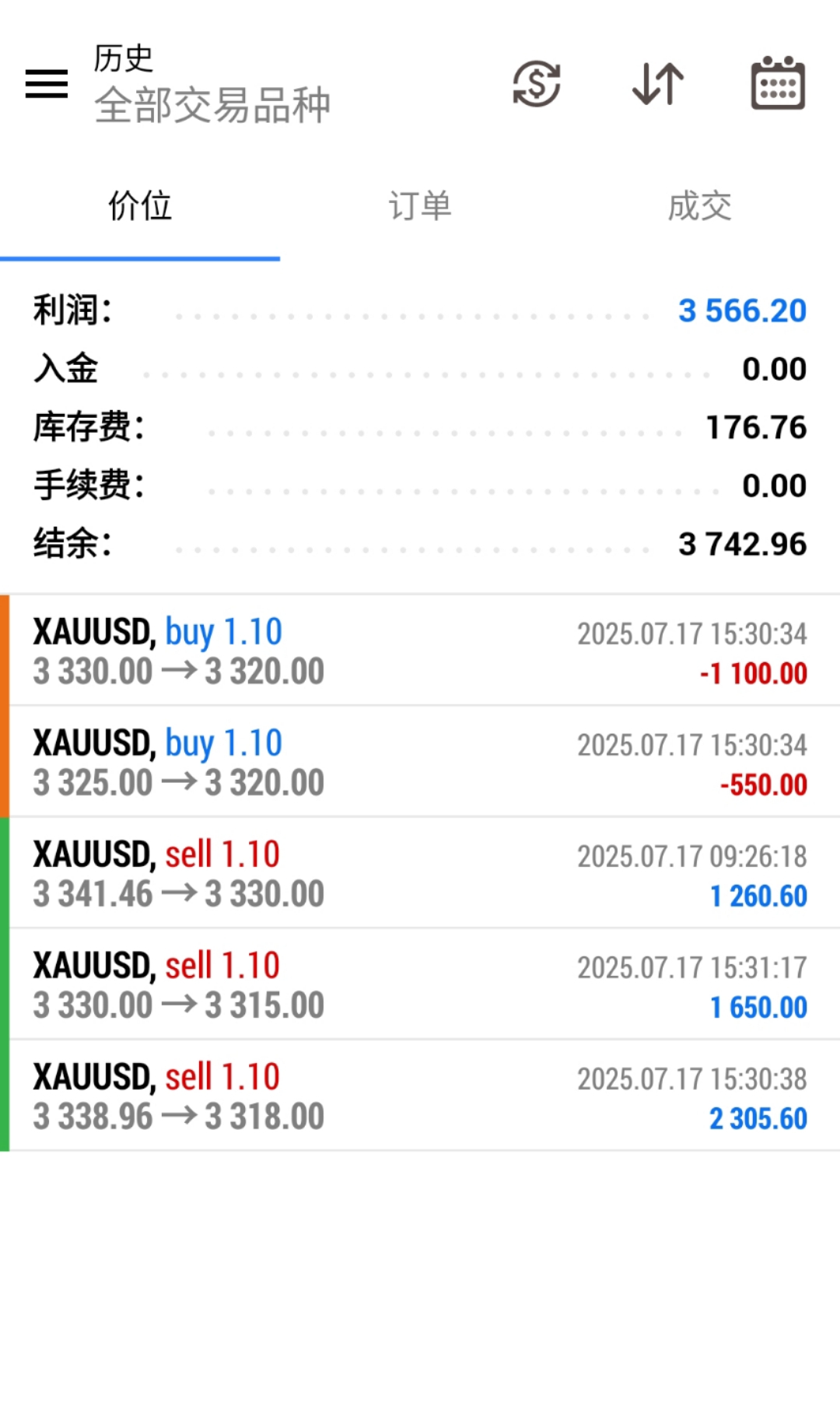Open the sell trade with 1 650.00 profit

click(x=420, y=984)
